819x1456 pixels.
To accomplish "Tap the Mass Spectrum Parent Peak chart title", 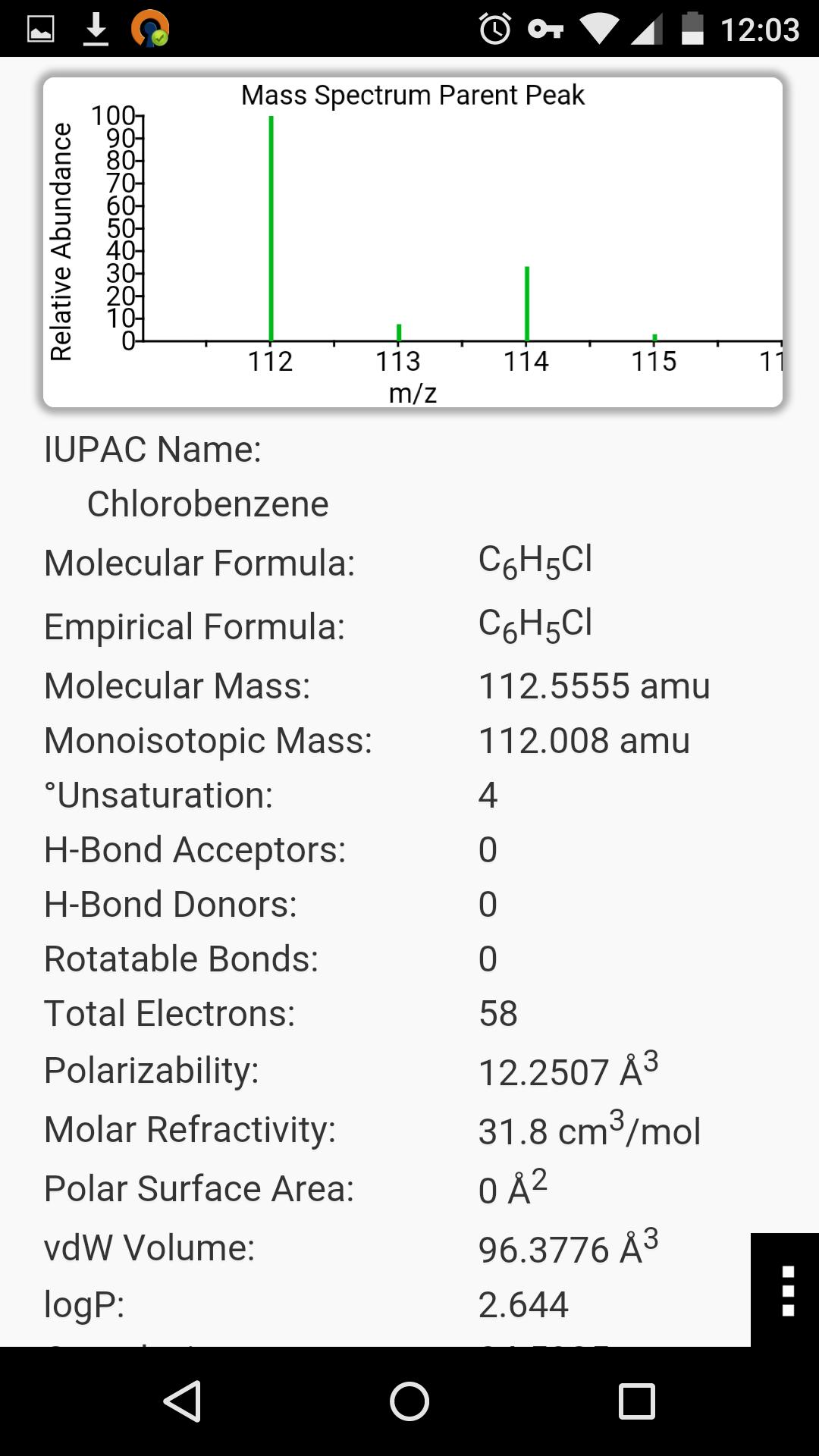I will click(413, 95).
